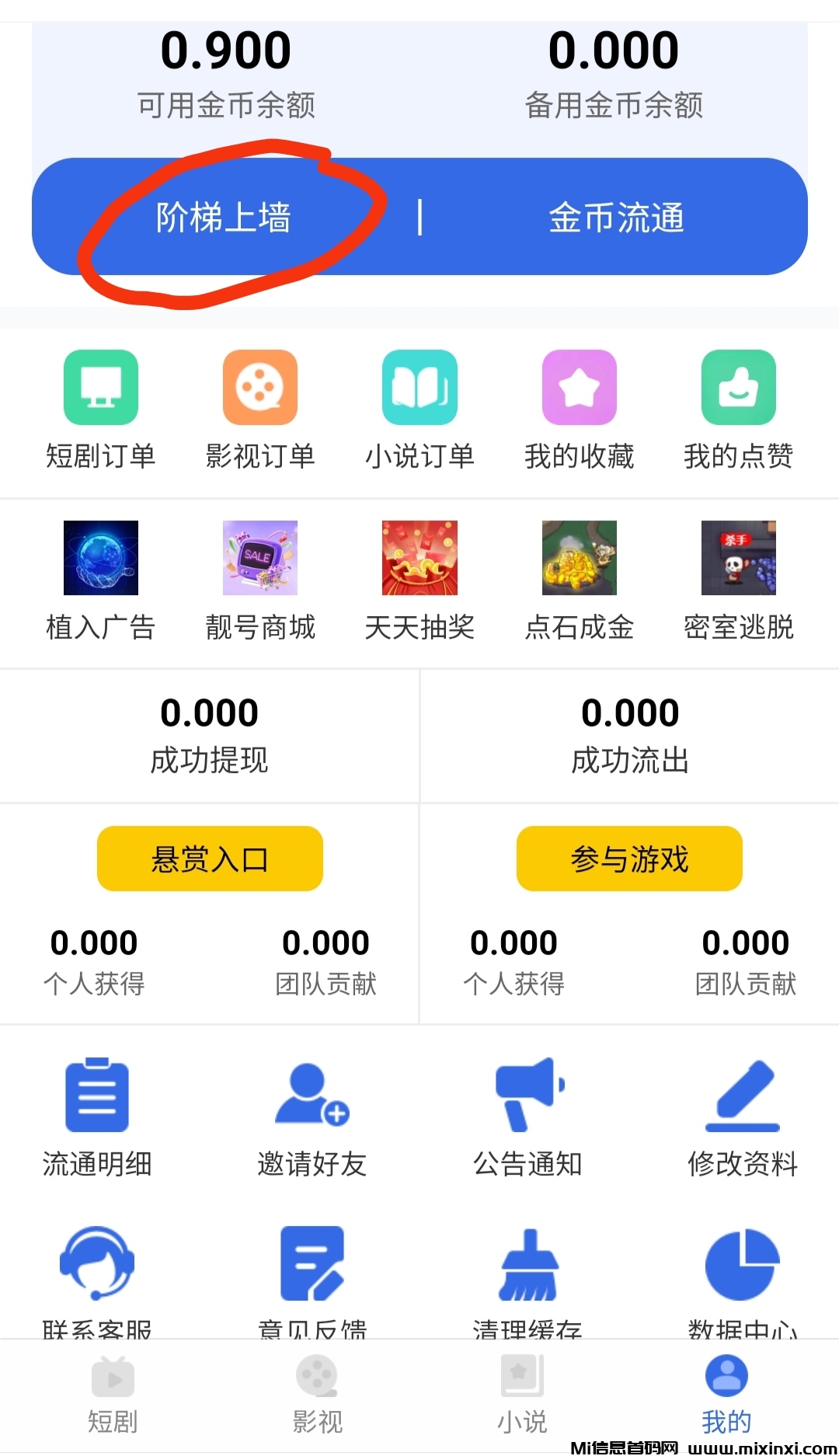
Task: Tap the 悬赏入口 button
Action: coord(210,859)
